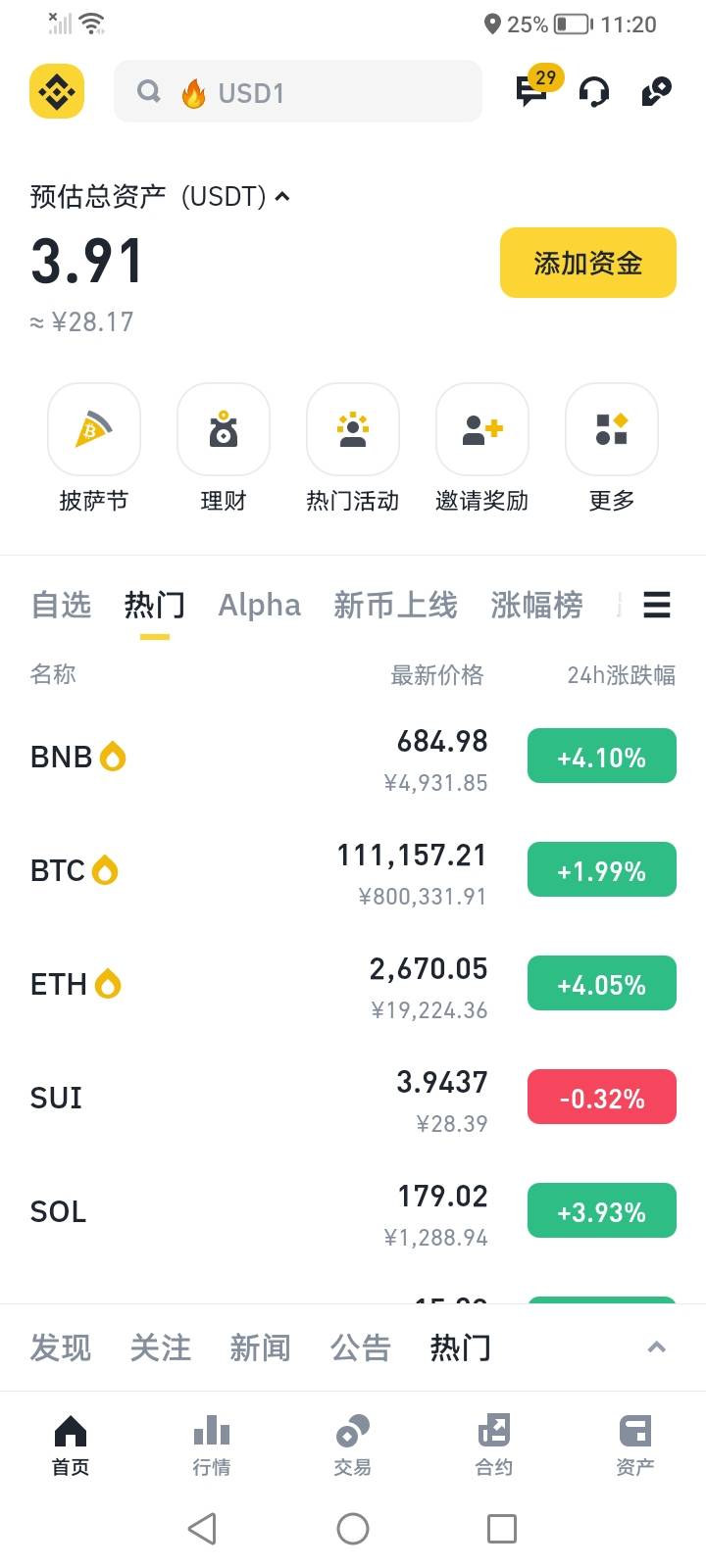This screenshot has height=1568, width=706.
Task: Switch to 涨幅榜 tab
Action: [536, 605]
